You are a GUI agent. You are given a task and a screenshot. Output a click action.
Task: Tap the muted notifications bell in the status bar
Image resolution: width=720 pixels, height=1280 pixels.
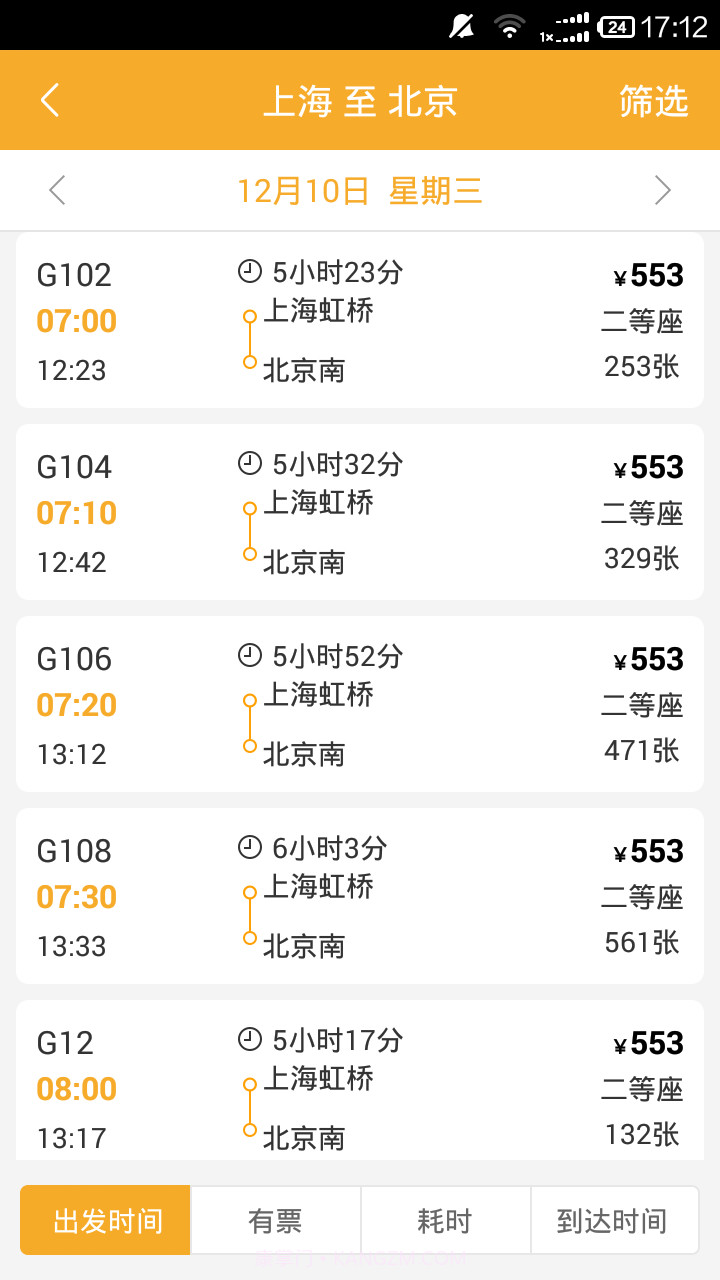(x=461, y=27)
